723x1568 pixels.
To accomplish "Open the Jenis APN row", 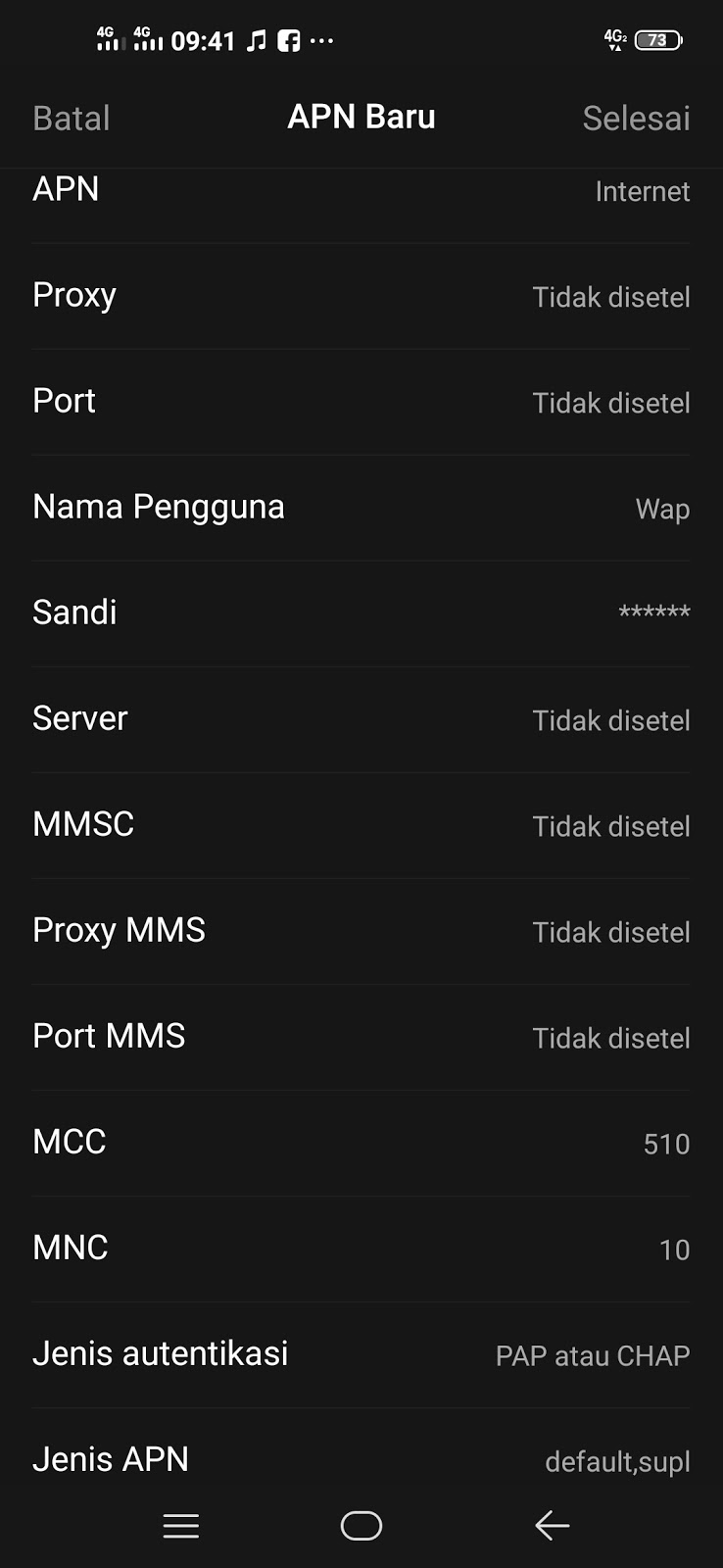I will [x=361, y=1459].
